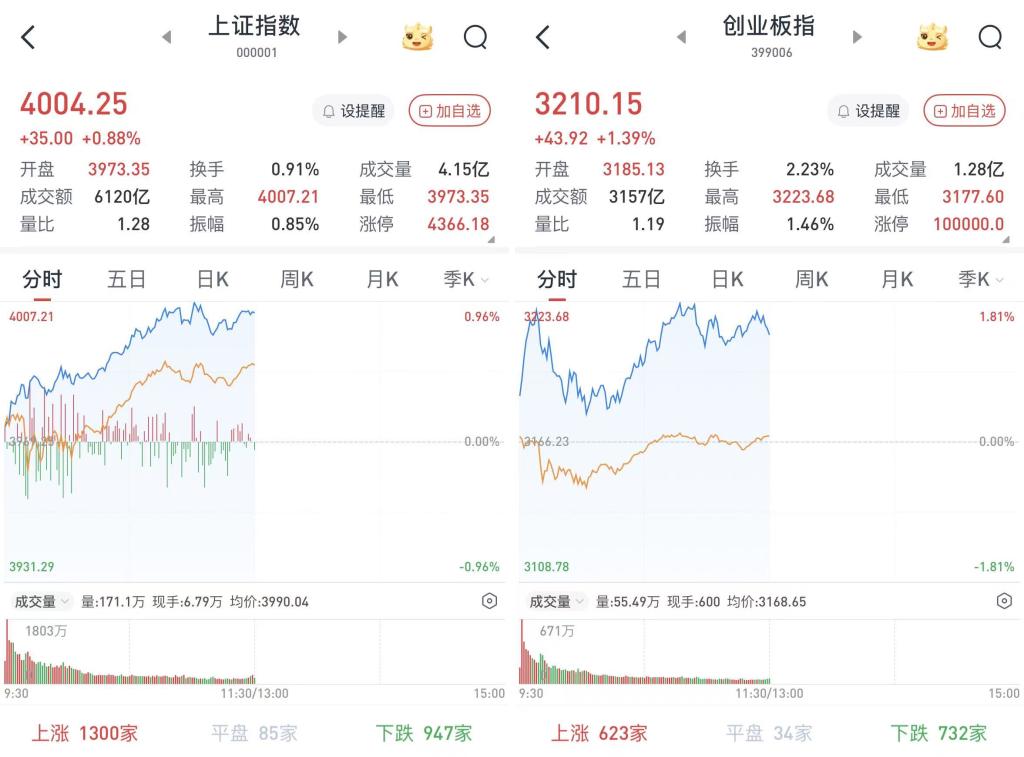Go back from the 创业板指 page

tap(543, 38)
